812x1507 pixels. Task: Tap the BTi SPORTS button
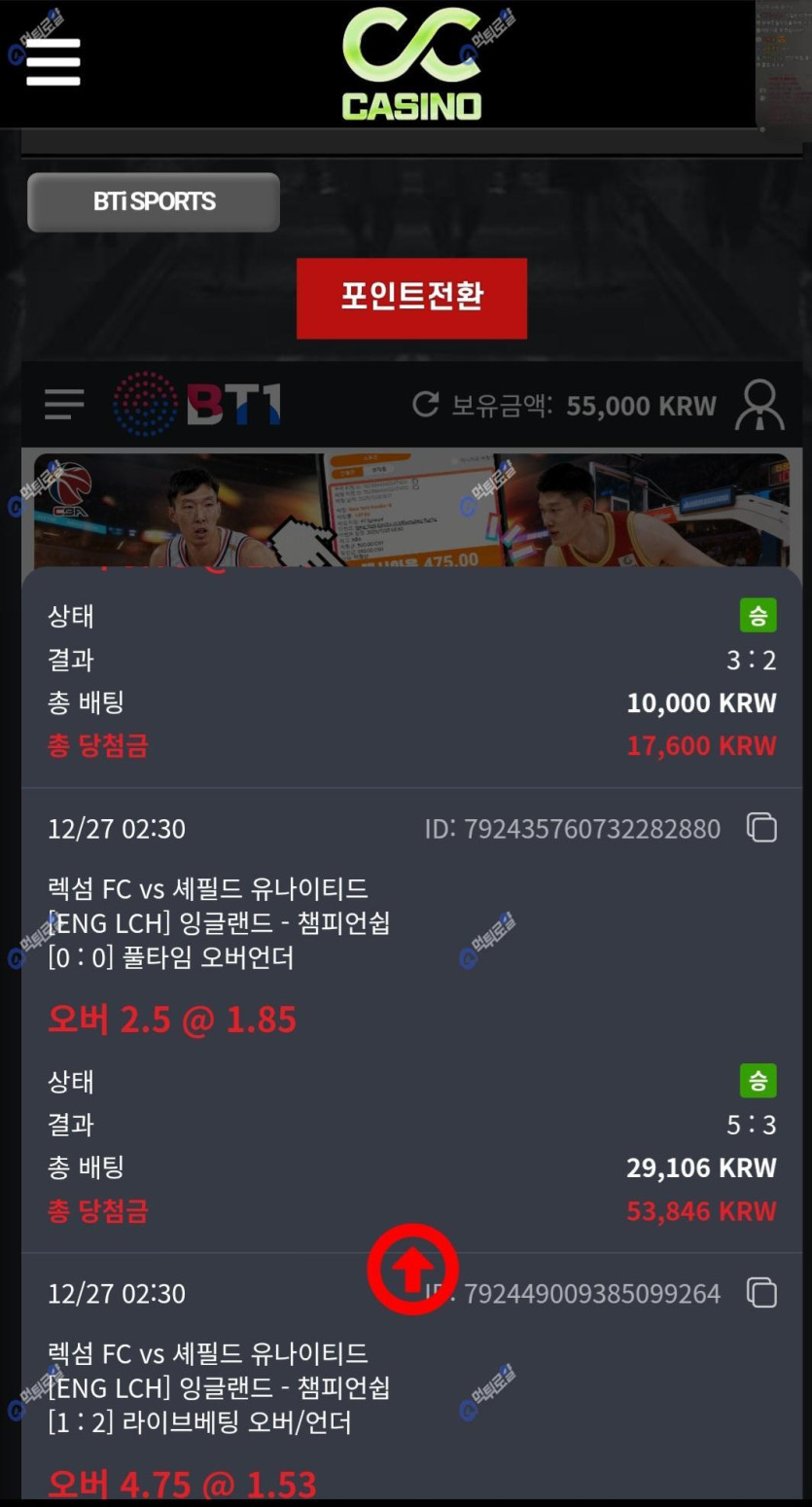[154, 202]
